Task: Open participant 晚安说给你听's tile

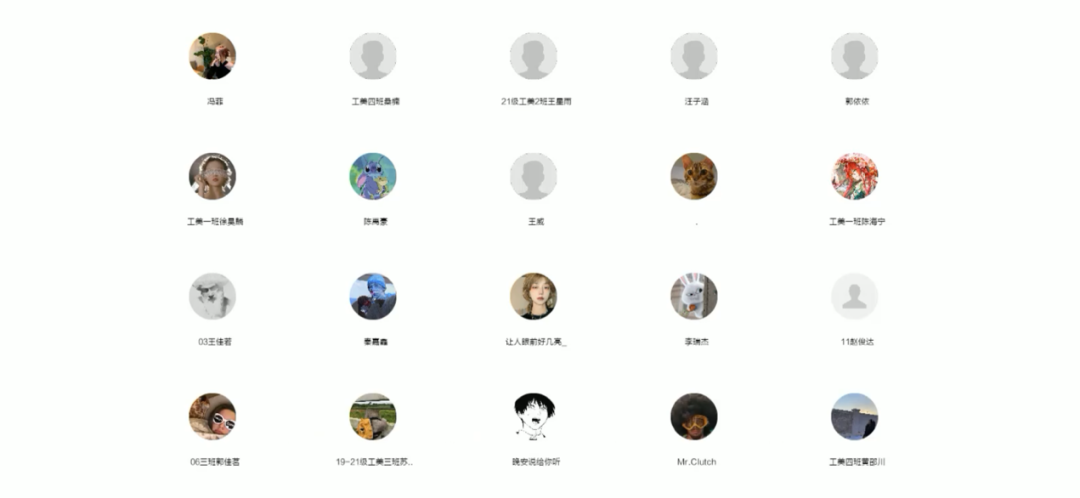Action: [533, 417]
